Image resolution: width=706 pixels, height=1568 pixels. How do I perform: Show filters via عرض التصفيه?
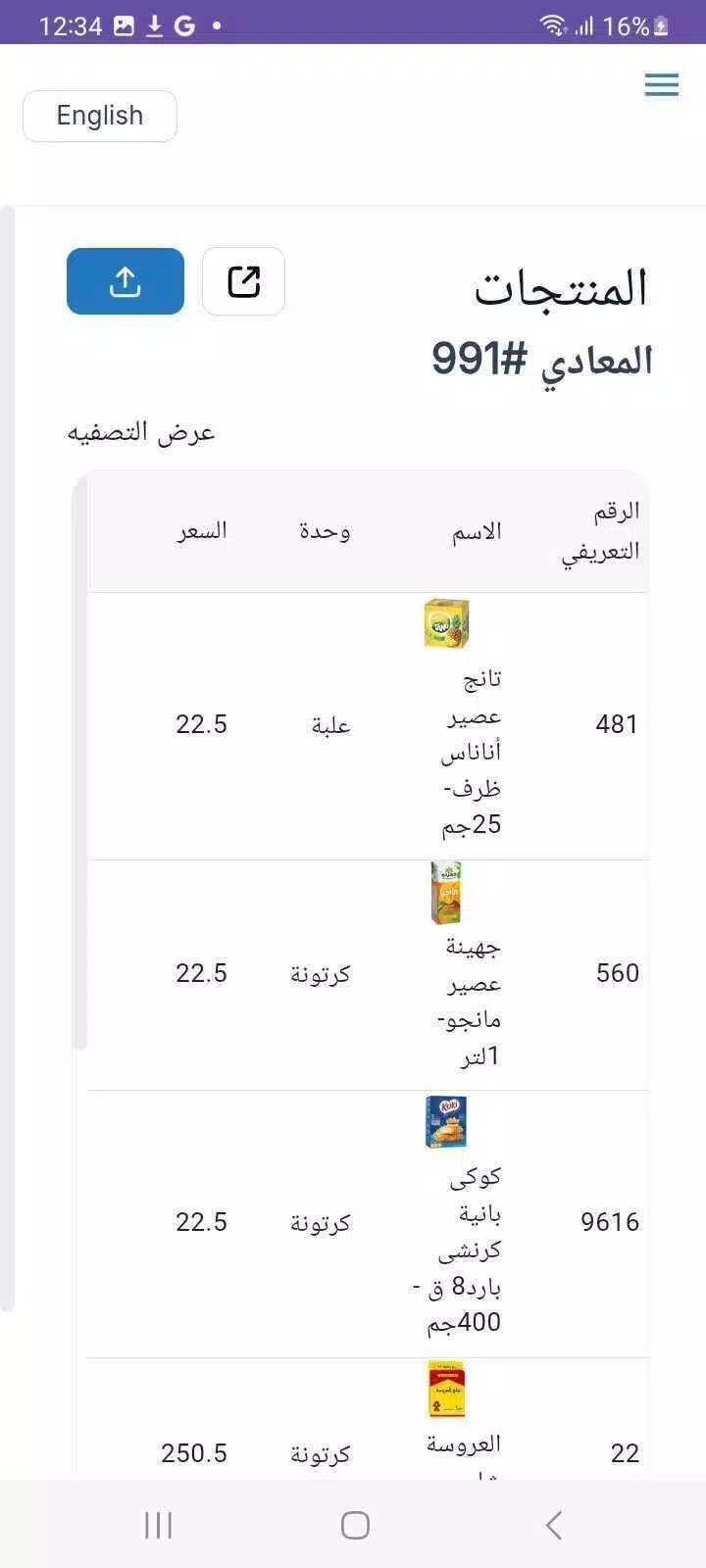coord(141,432)
